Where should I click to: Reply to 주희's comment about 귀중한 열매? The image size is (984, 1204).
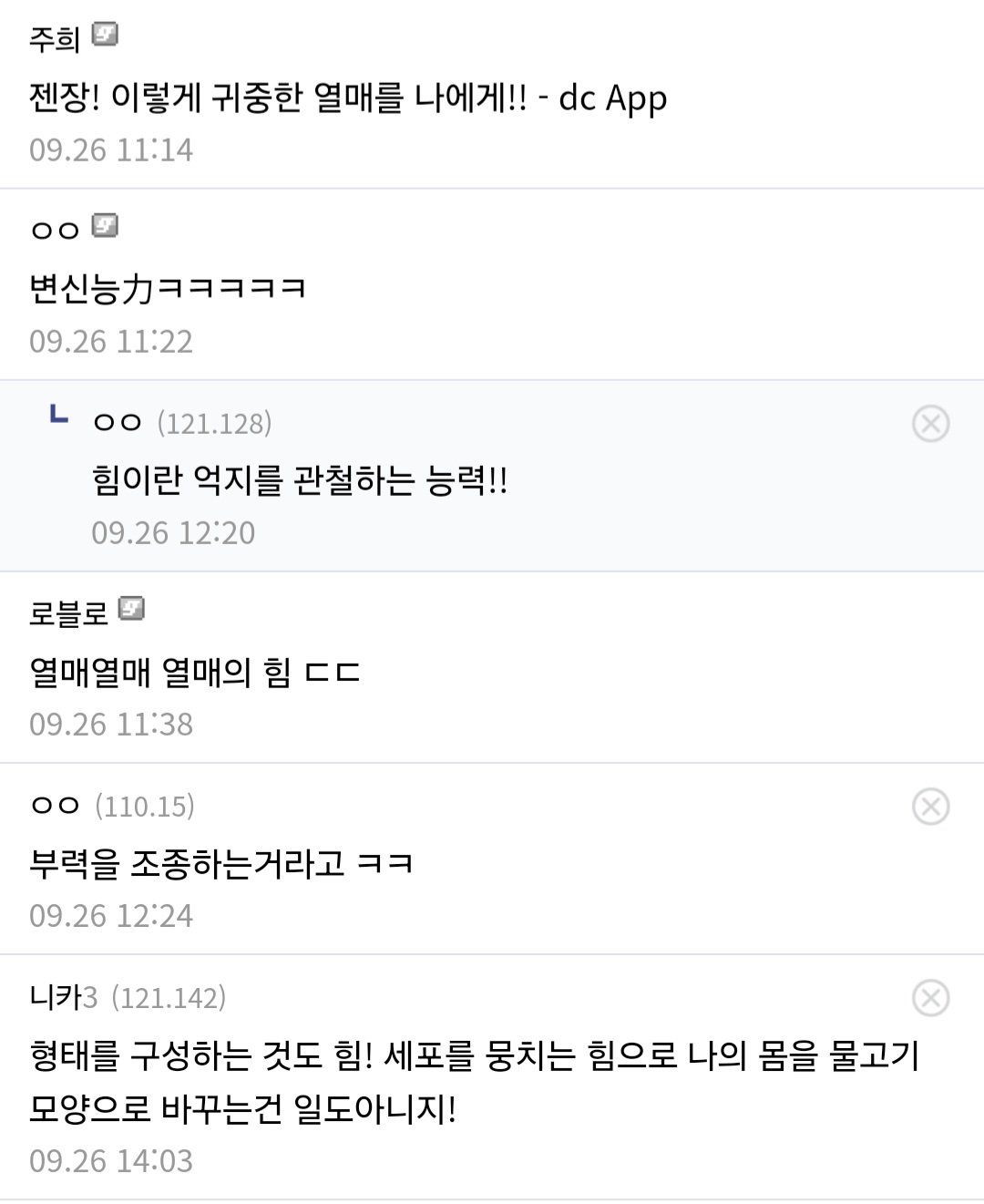347,98
